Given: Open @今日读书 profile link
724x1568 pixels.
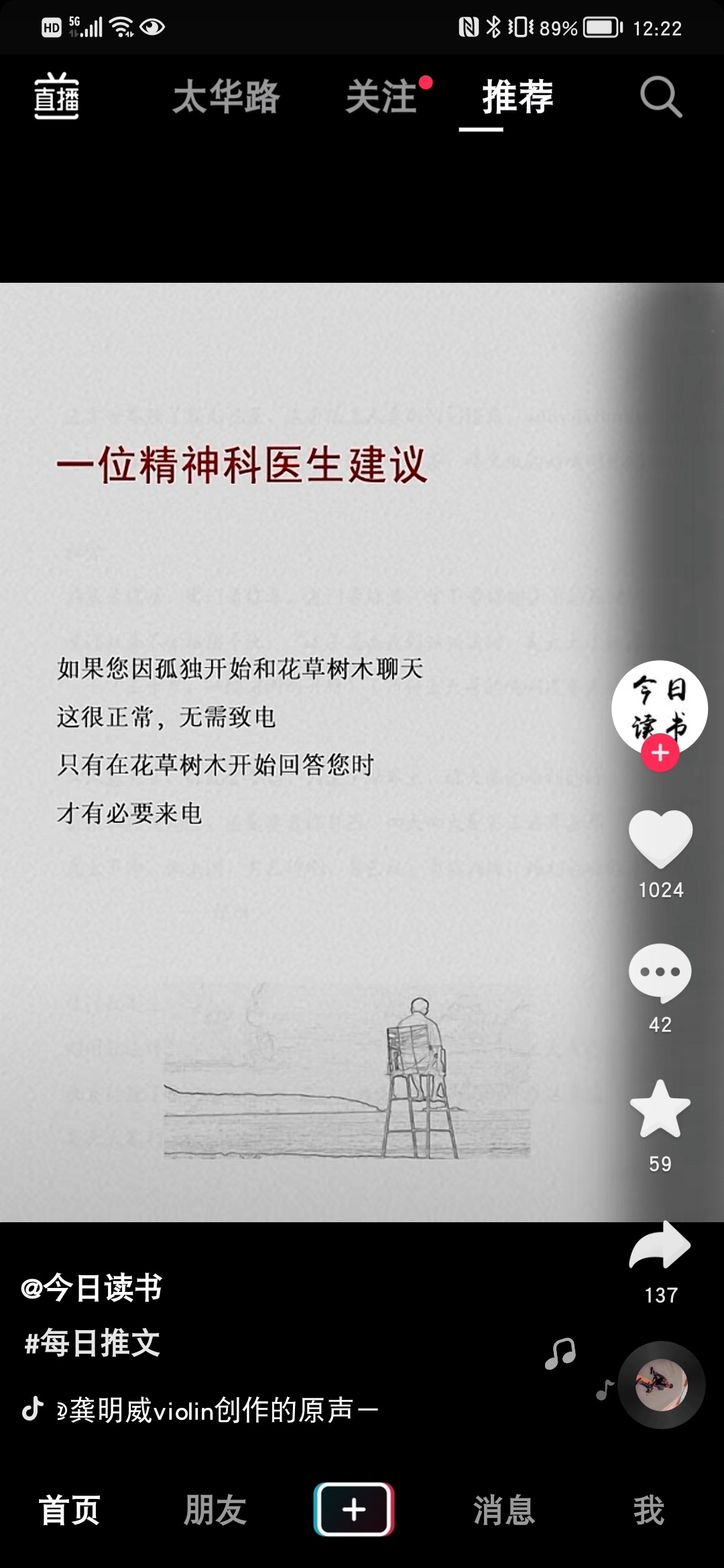Looking at the screenshot, I should click(92, 1288).
